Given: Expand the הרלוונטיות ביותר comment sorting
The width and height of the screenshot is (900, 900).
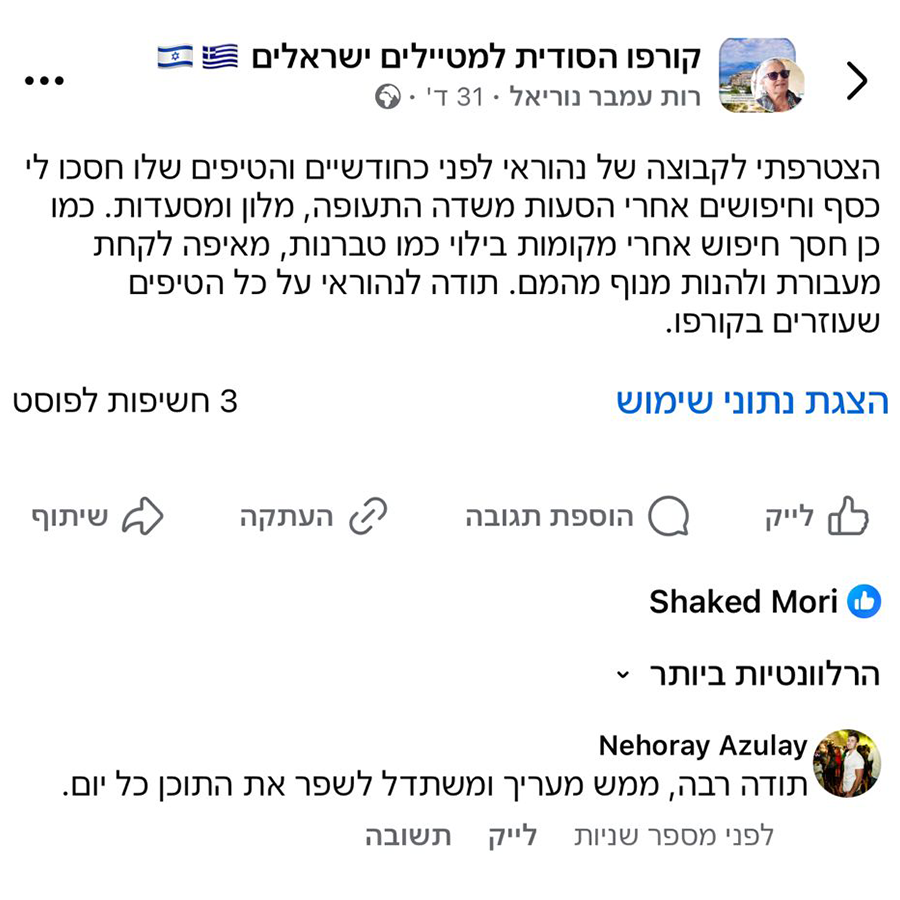Looking at the screenshot, I should (x=748, y=675).
